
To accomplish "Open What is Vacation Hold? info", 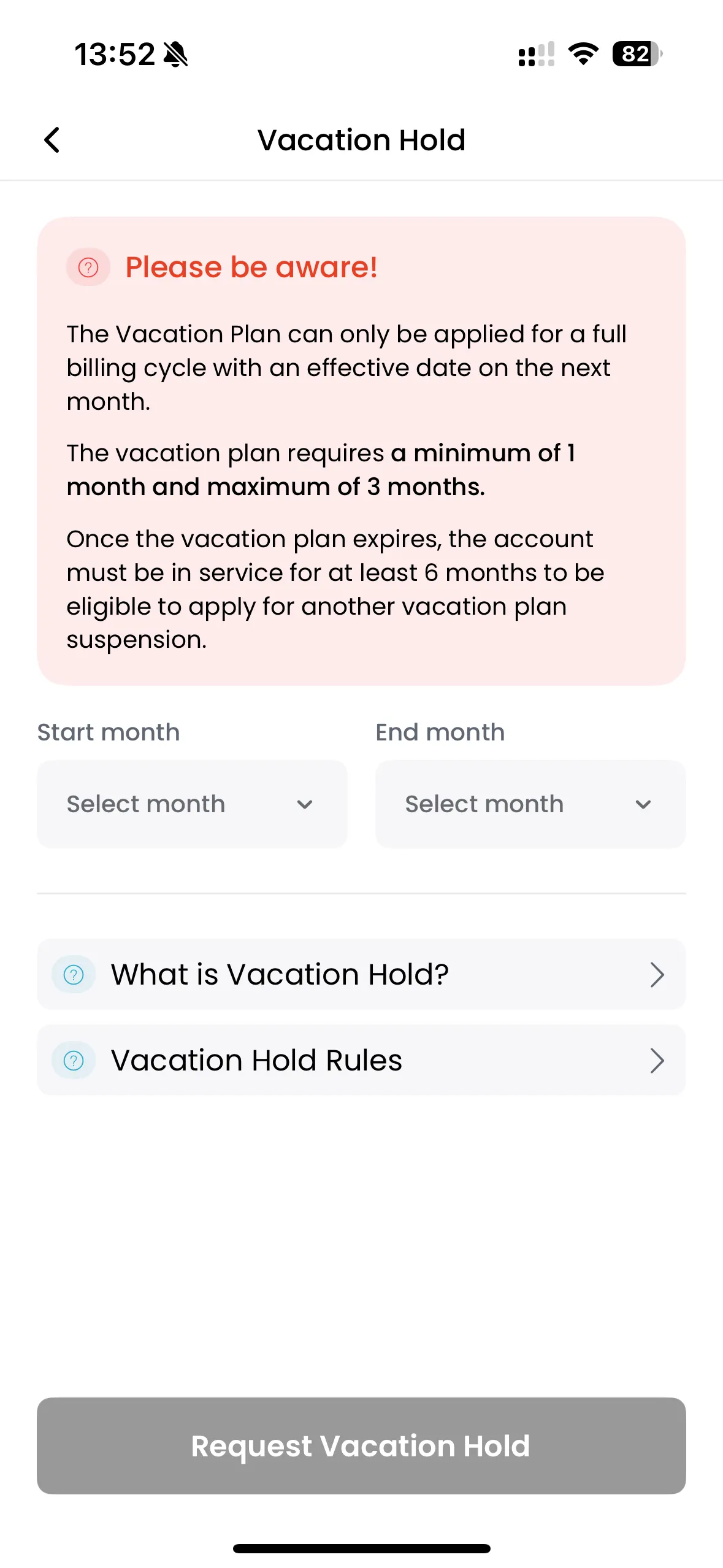I will coord(361,974).
